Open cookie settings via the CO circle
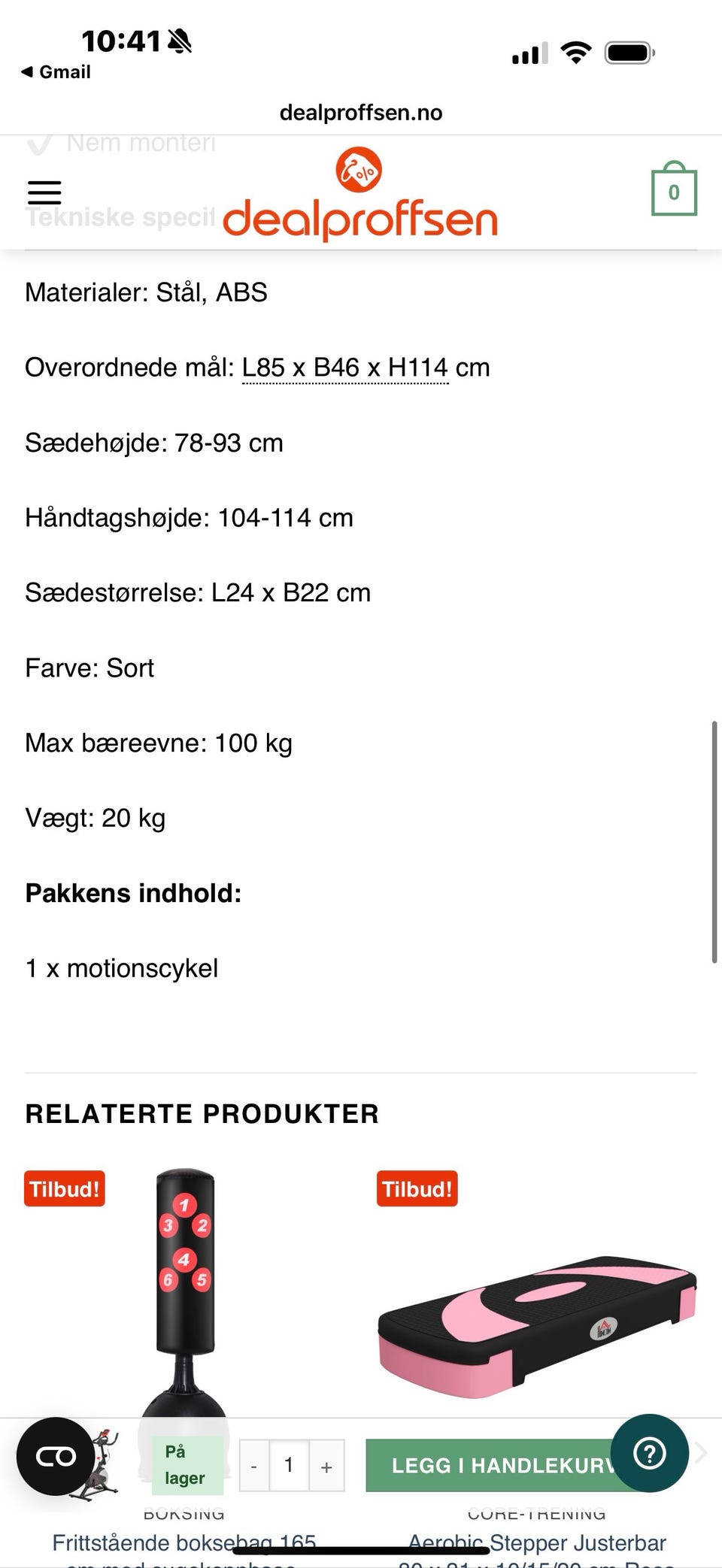 [x=56, y=1456]
